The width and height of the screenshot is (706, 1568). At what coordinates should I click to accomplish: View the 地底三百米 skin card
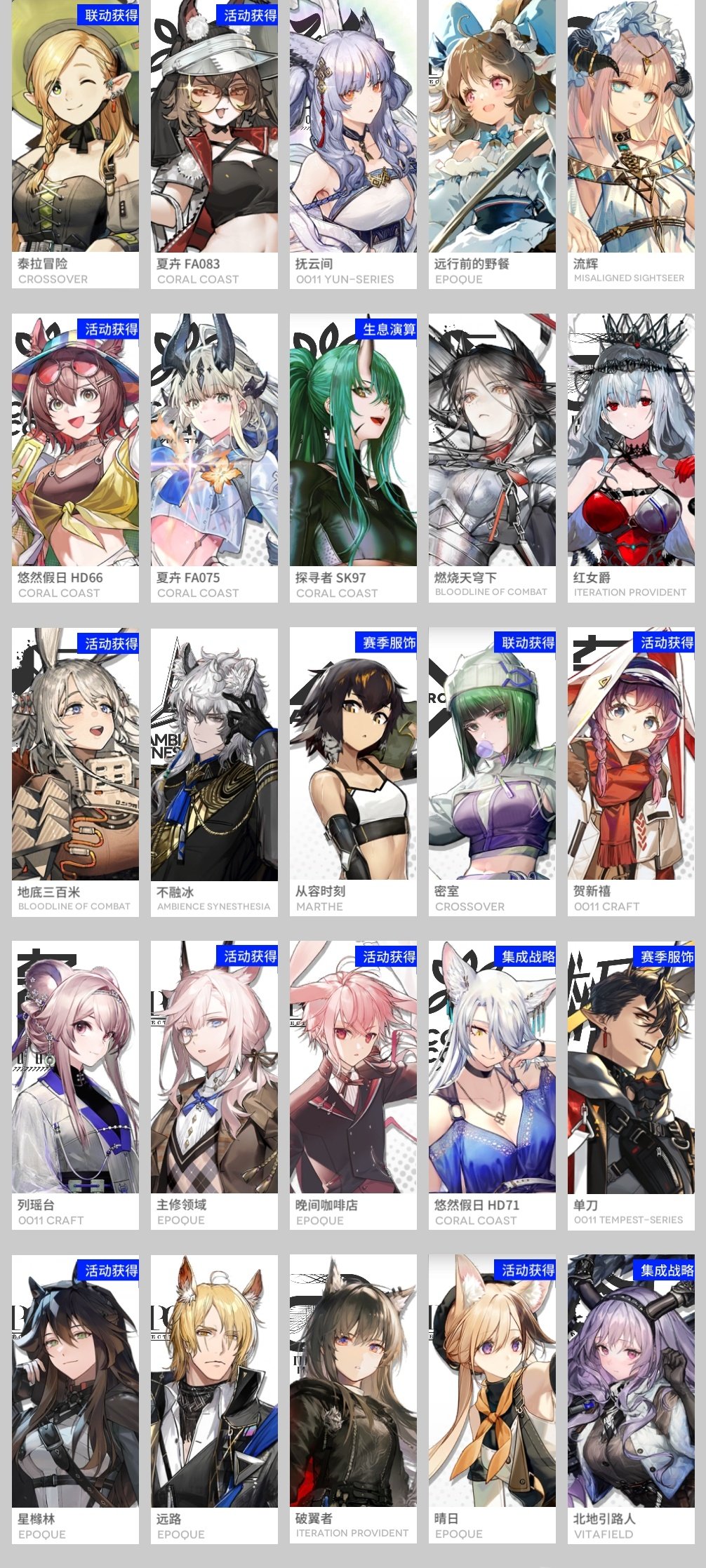[75, 772]
